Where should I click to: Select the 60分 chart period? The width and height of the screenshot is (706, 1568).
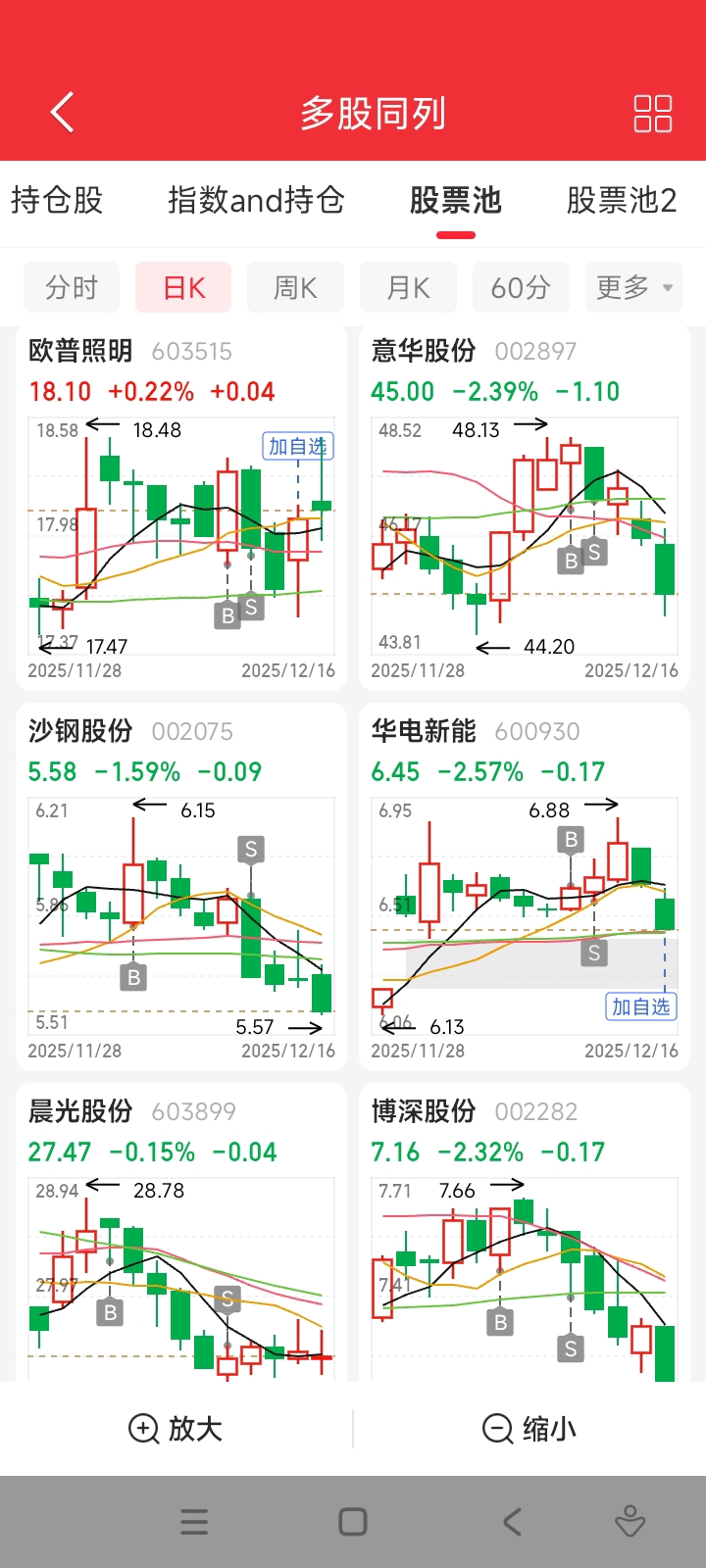click(521, 287)
